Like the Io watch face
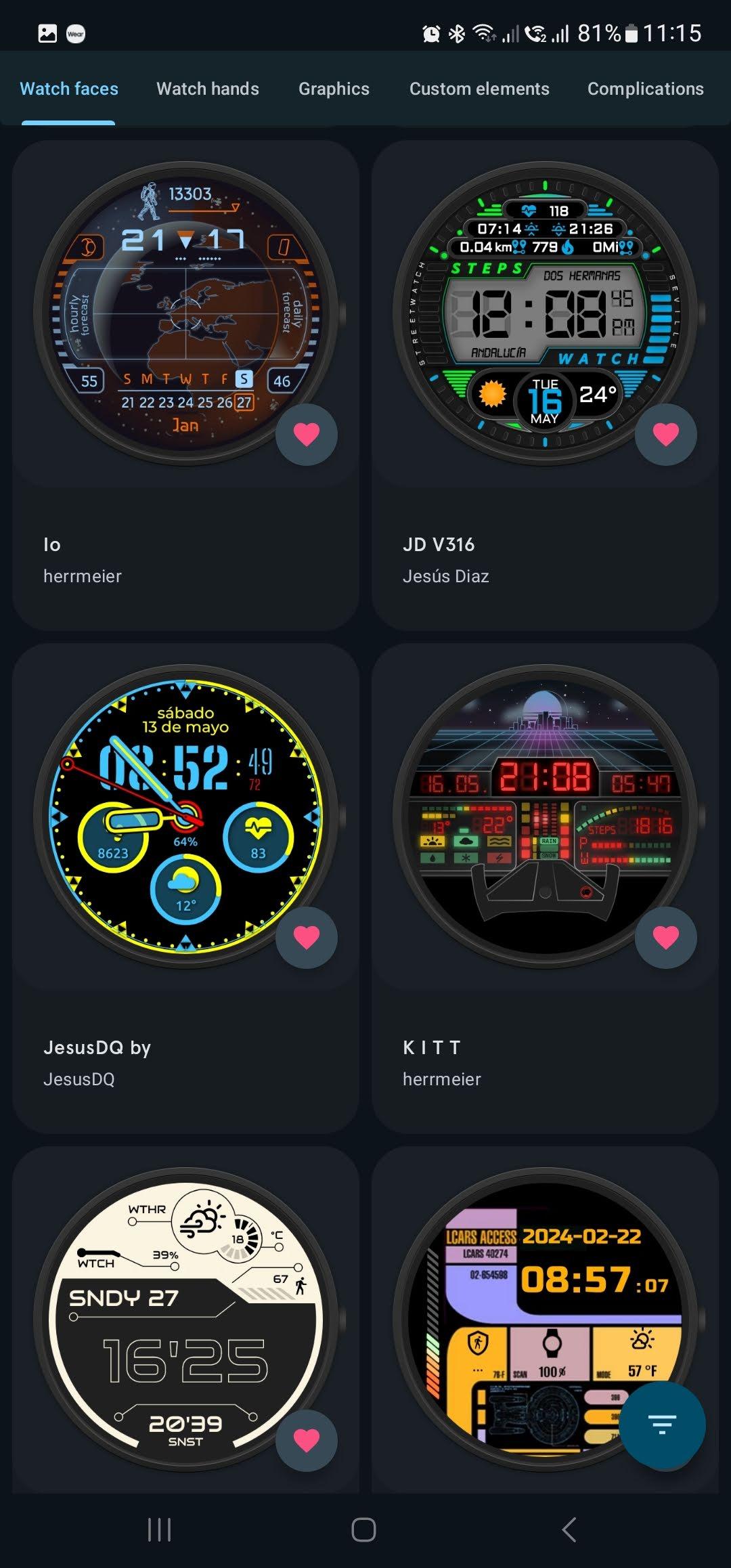Viewport: 731px width, 1568px height. coord(307,434)
